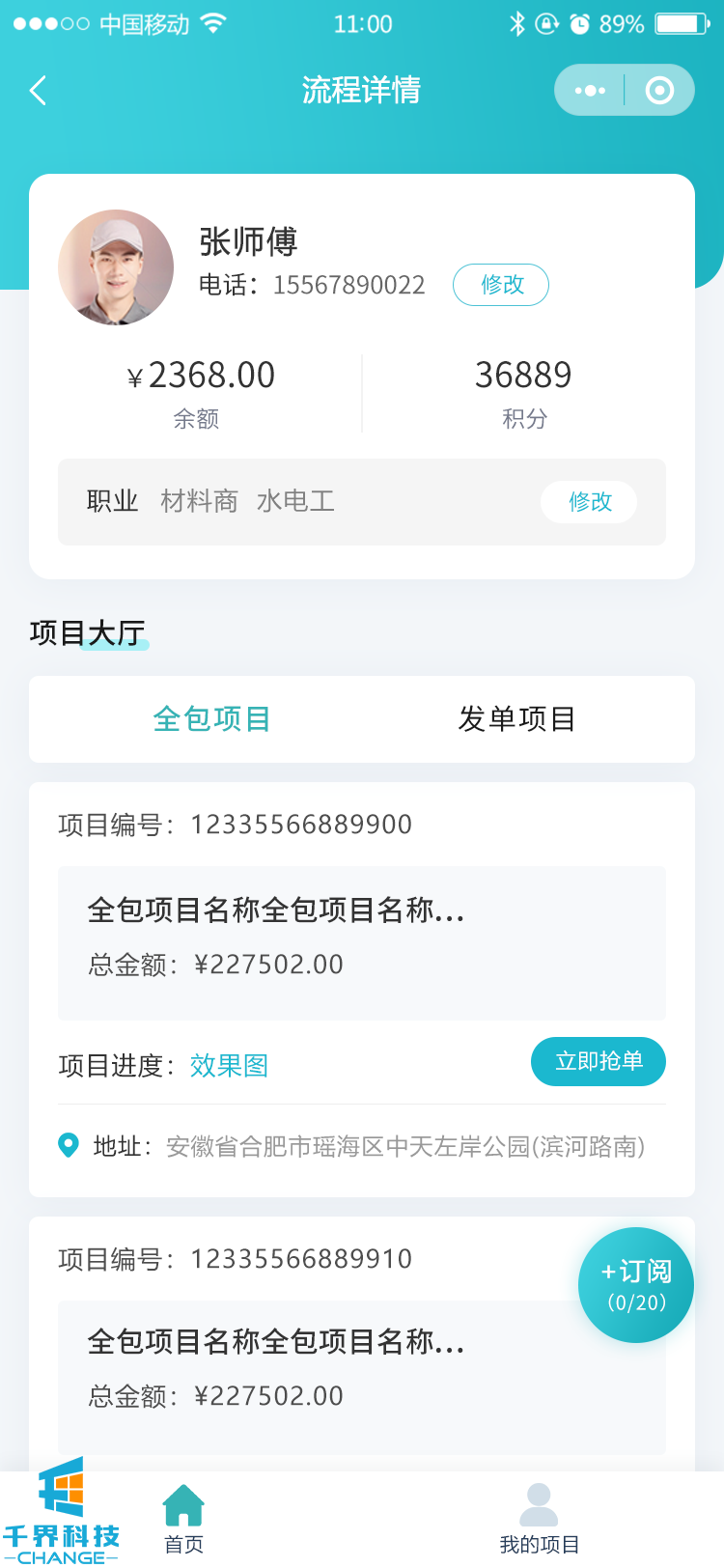The height and width of the screenshot is (1568, 724).
Task: Go back using the top-left arrow
Action: coord(39,91)
